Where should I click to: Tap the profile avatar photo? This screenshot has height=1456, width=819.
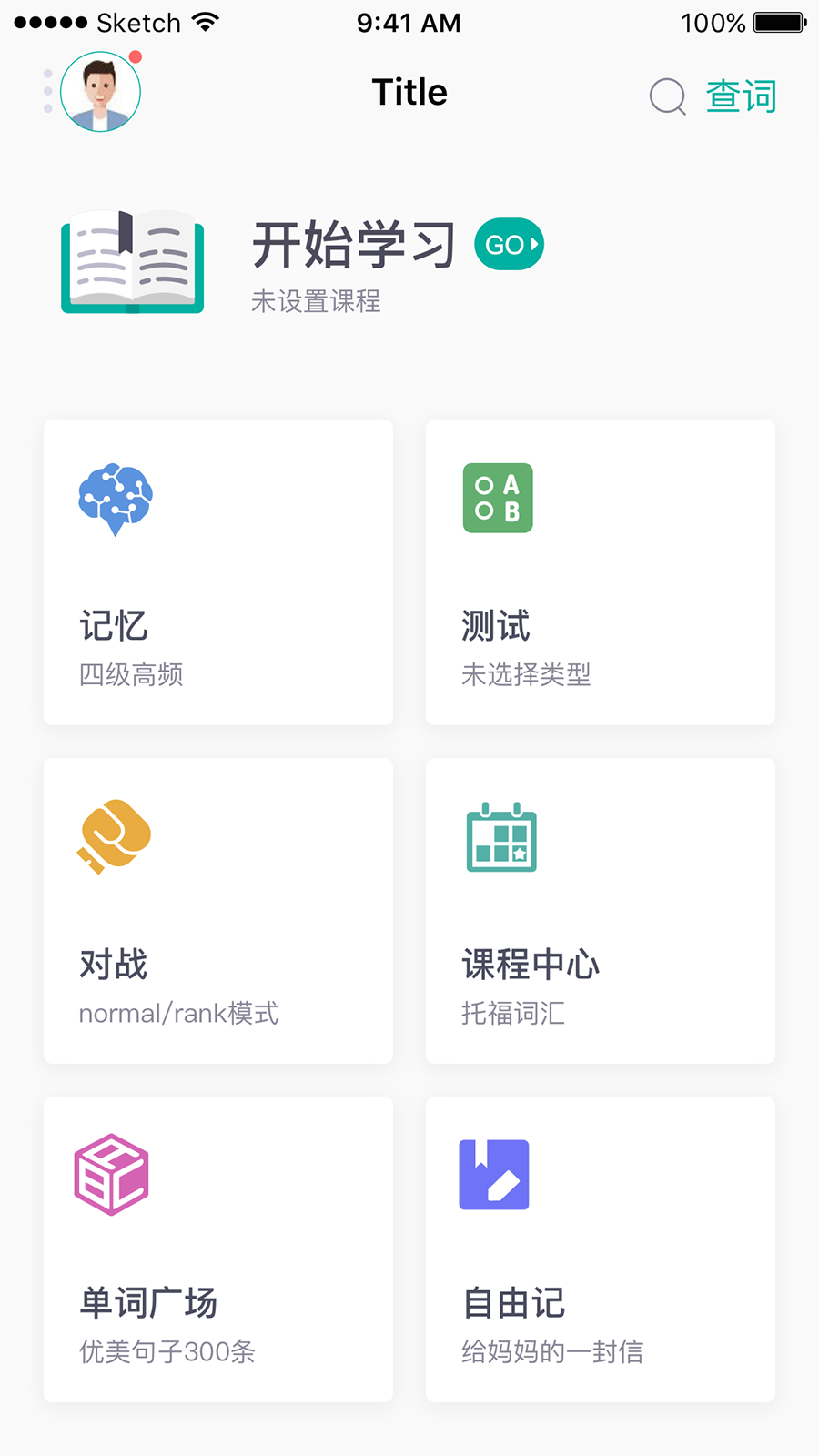(100, 91)
